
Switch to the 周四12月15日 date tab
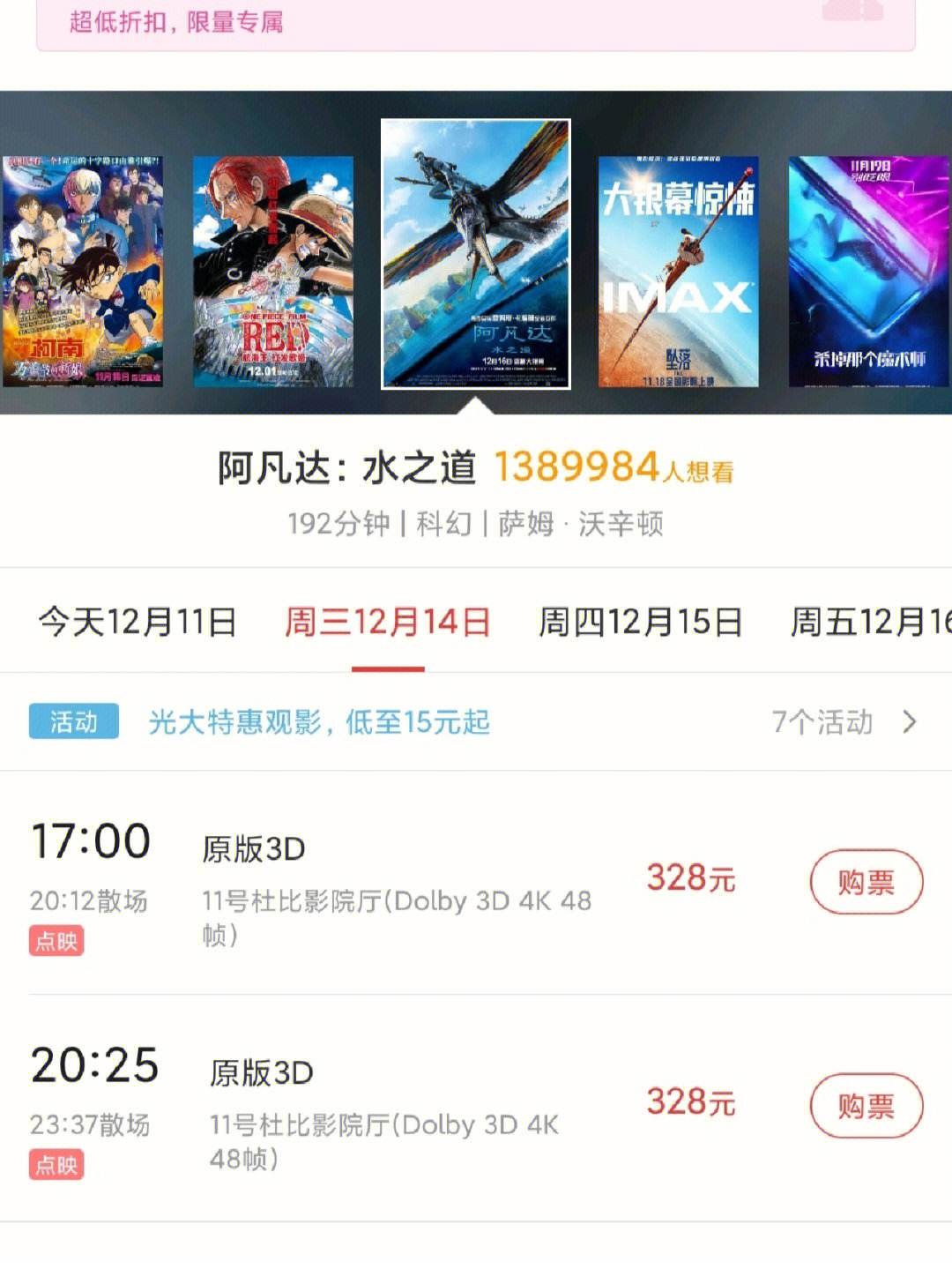point(640,623)
